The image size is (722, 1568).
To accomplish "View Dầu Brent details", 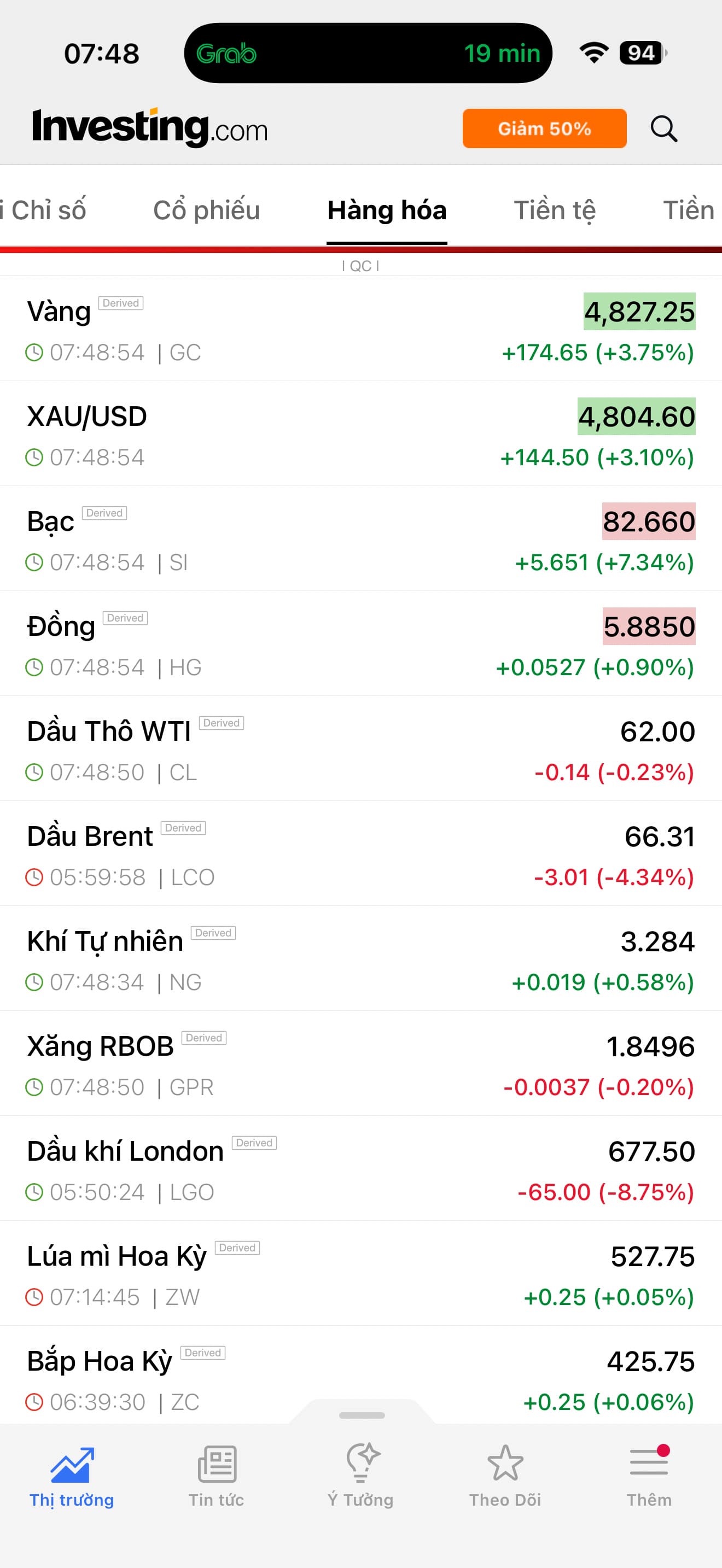I will click(361, 854).
